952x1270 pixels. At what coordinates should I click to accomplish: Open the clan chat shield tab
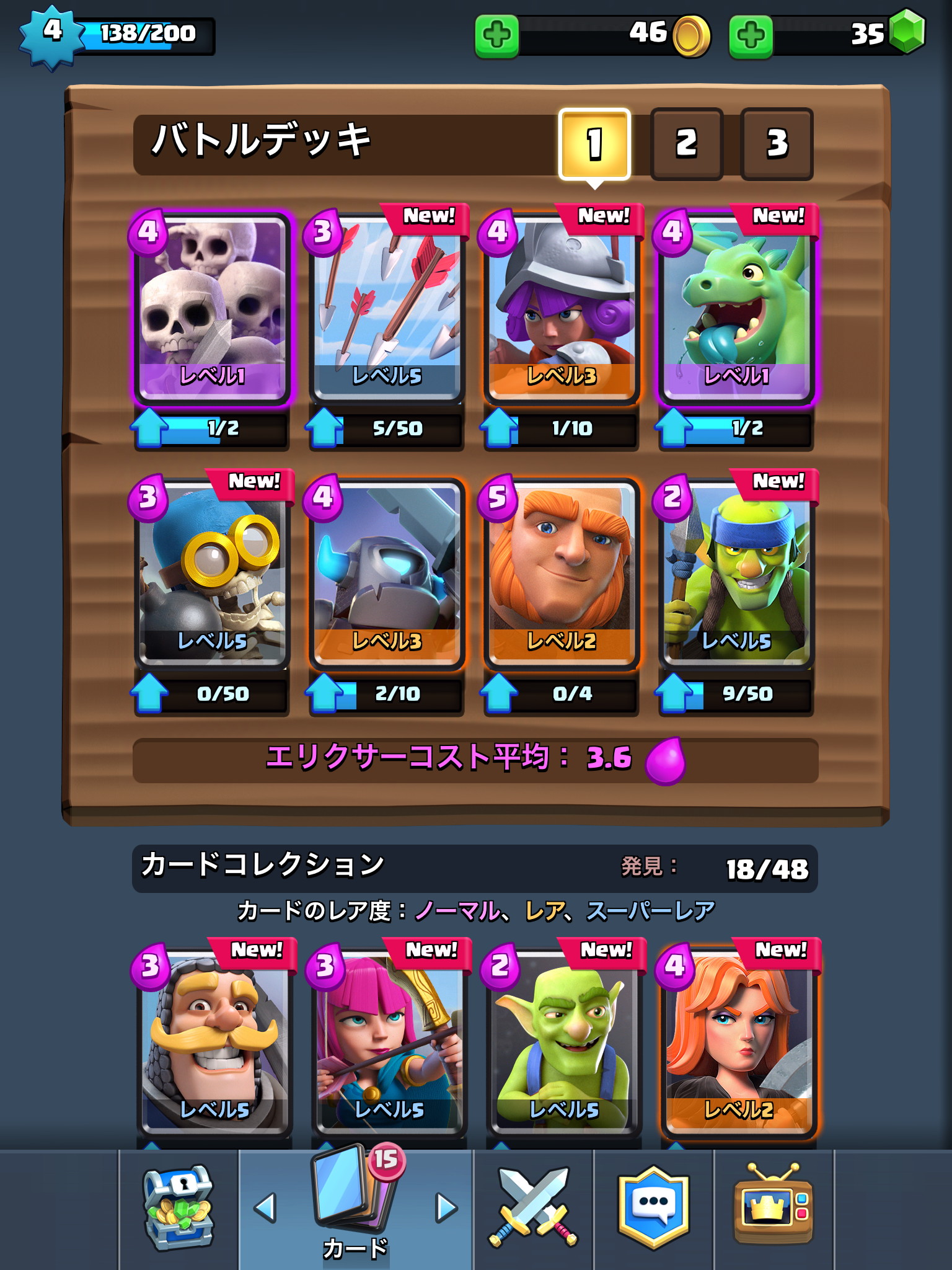tap(653, 1207)
